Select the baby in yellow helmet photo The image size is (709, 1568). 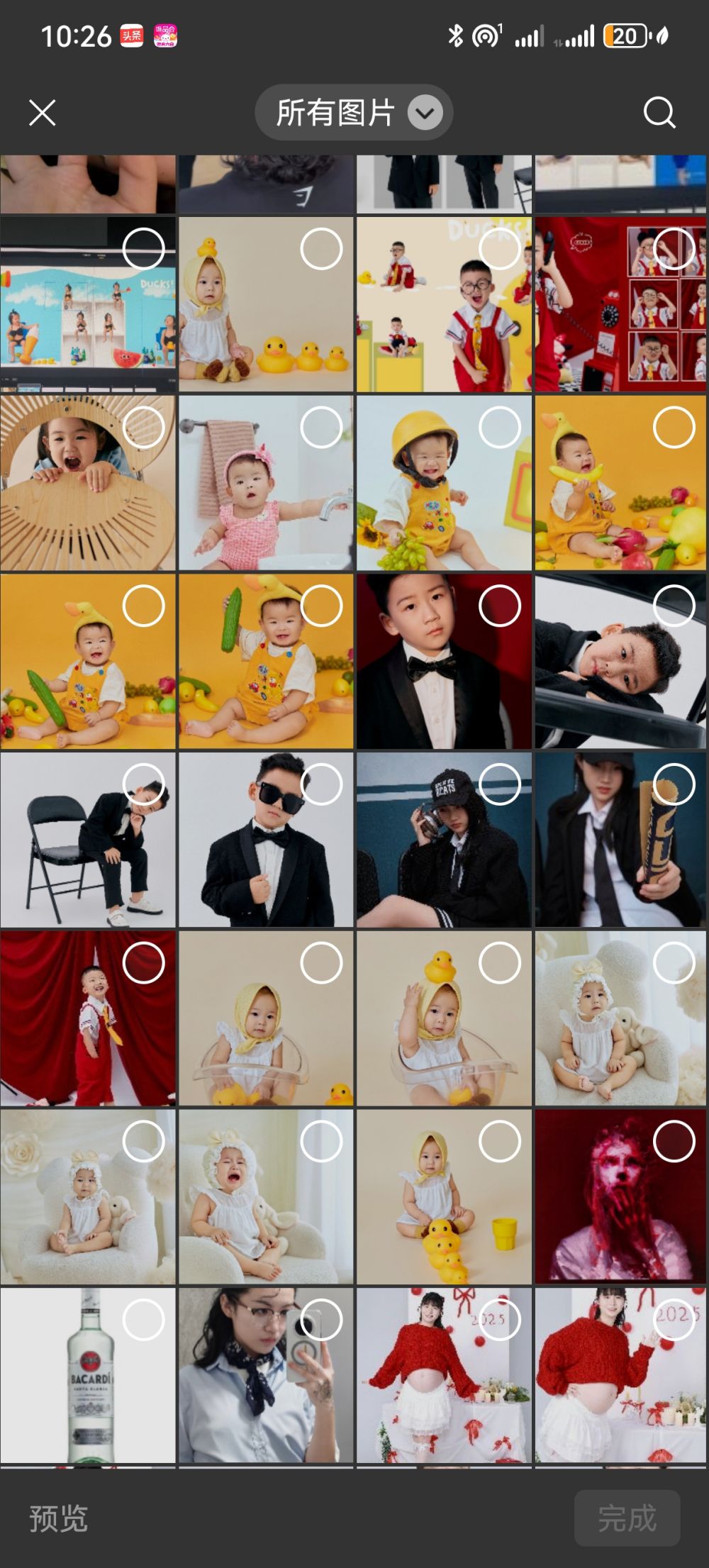pyautogui.click(x=499, y=428)
